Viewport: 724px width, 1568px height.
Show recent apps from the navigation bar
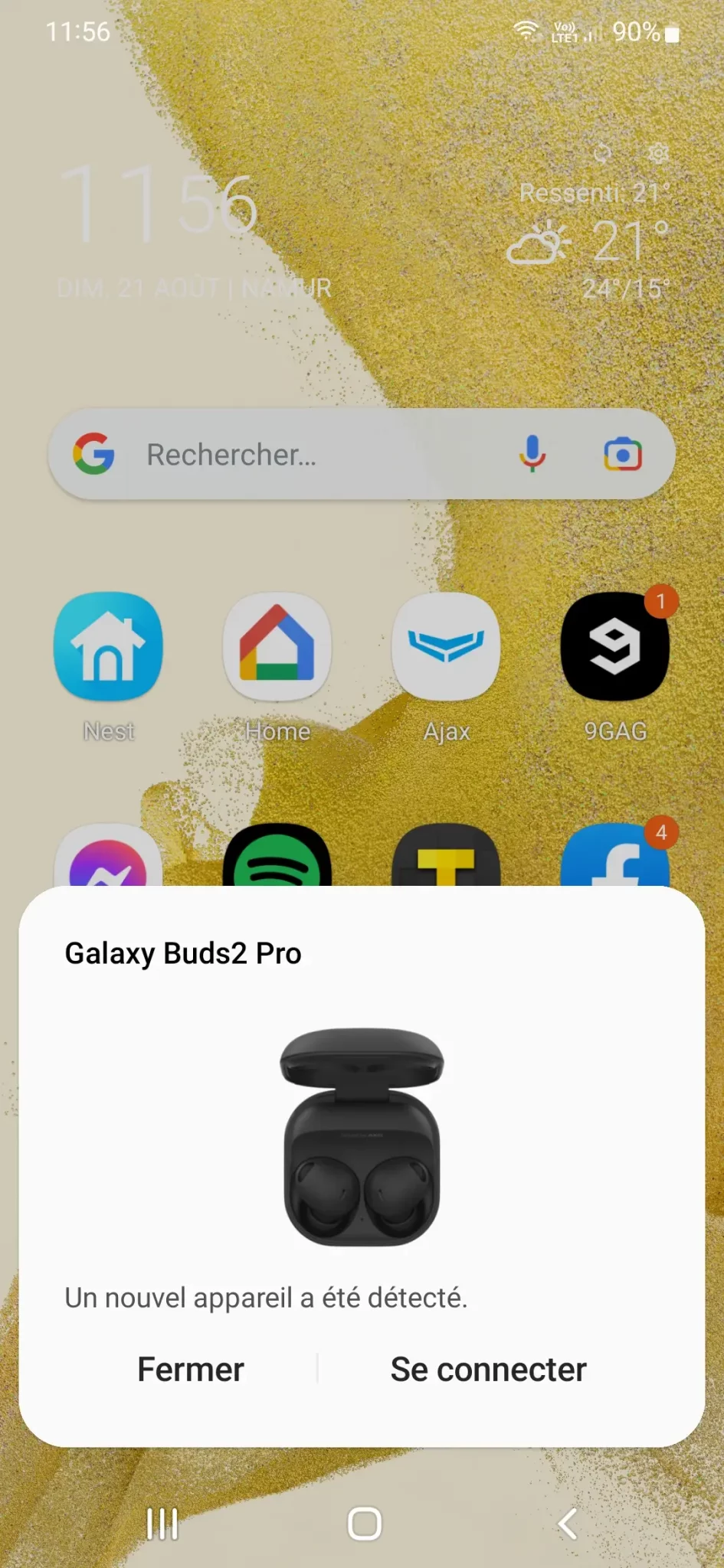point(162,1524)
